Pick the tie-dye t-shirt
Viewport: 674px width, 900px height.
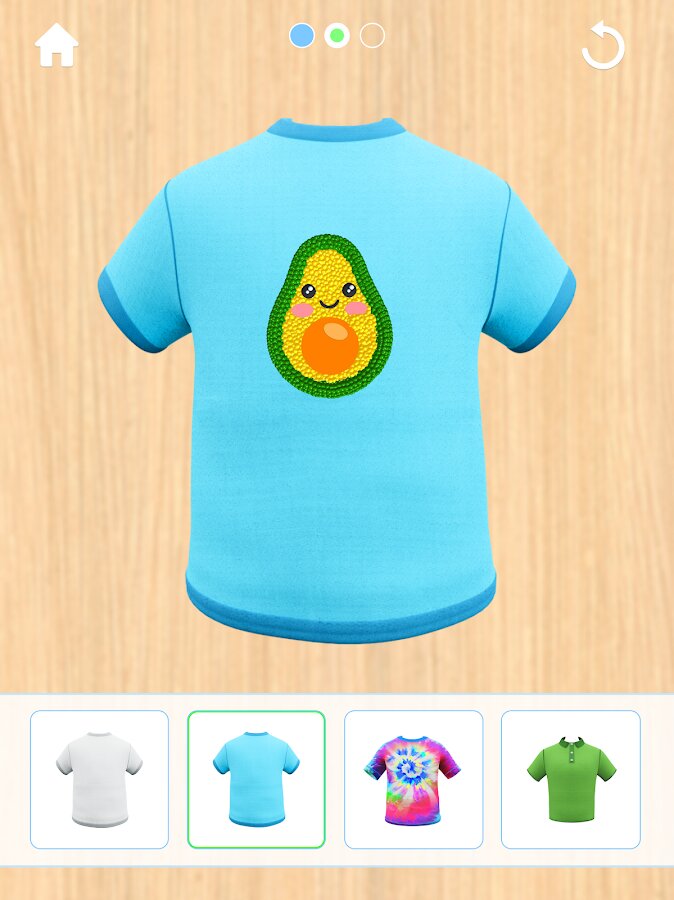(x=413, y=779)
